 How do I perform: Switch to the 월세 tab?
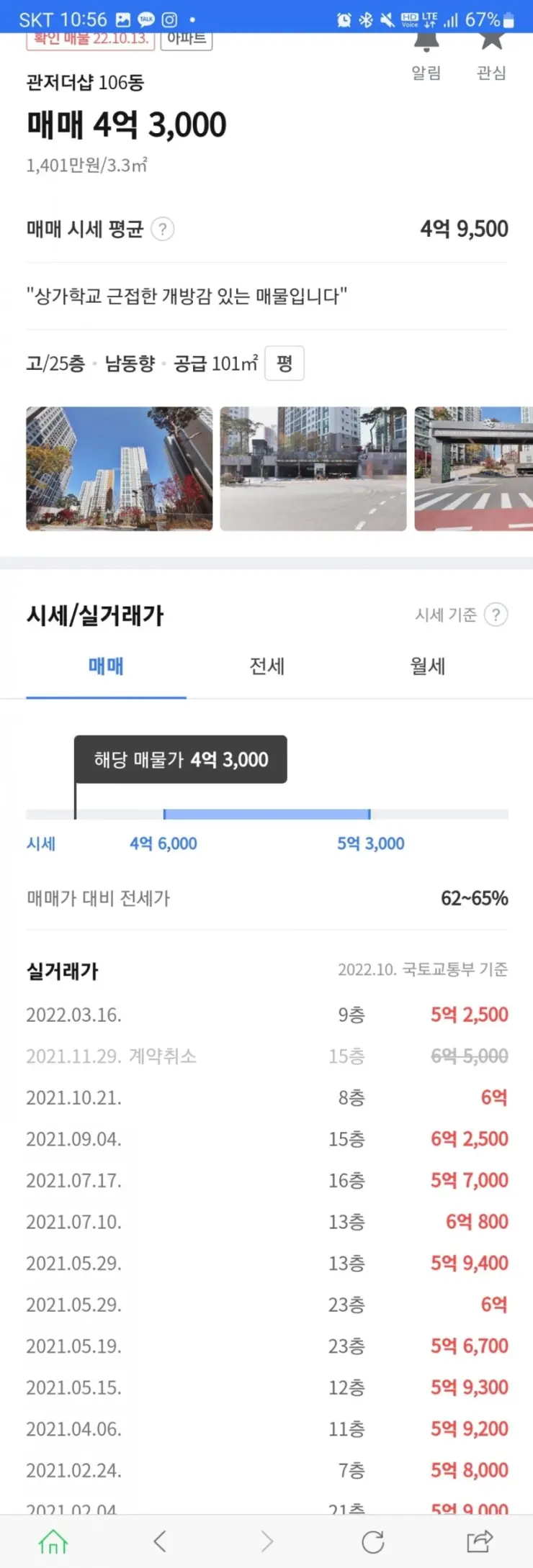pyautogui.click(x=428, y=666)
